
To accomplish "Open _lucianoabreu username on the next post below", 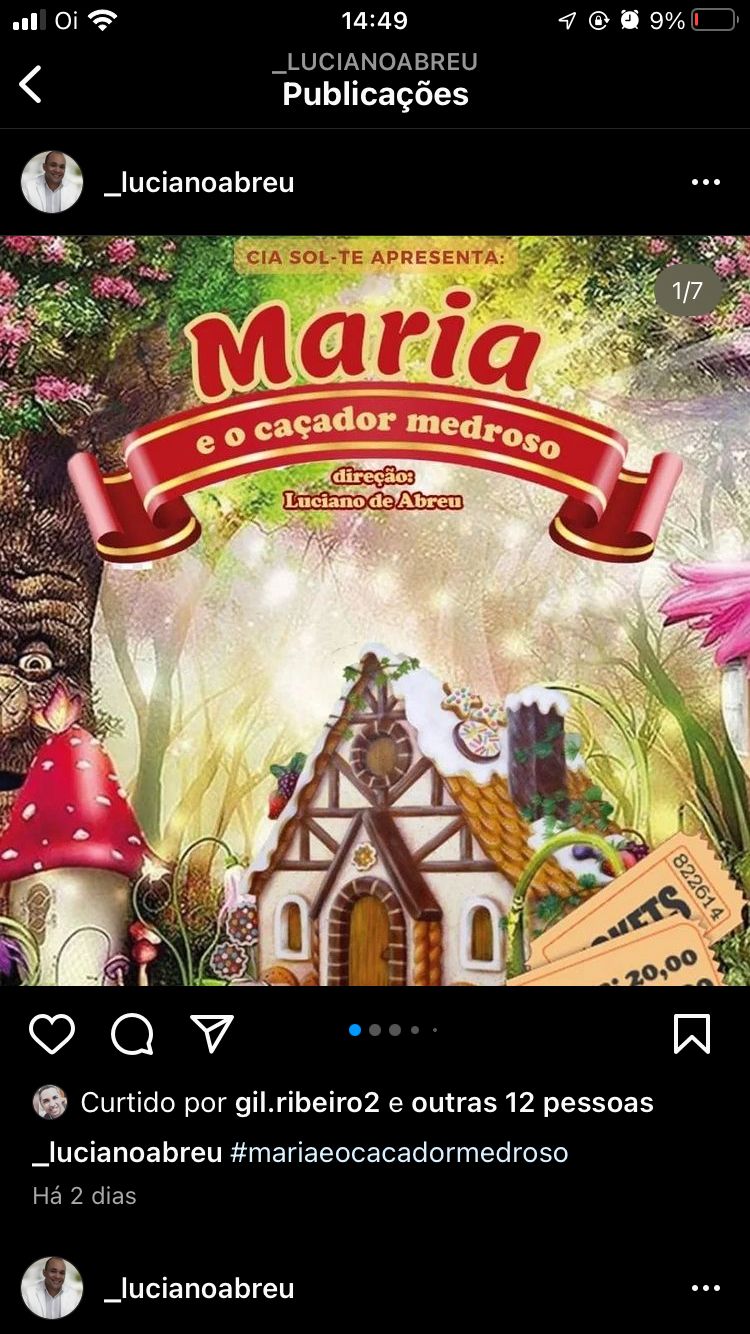I will tap(199, 1288).
